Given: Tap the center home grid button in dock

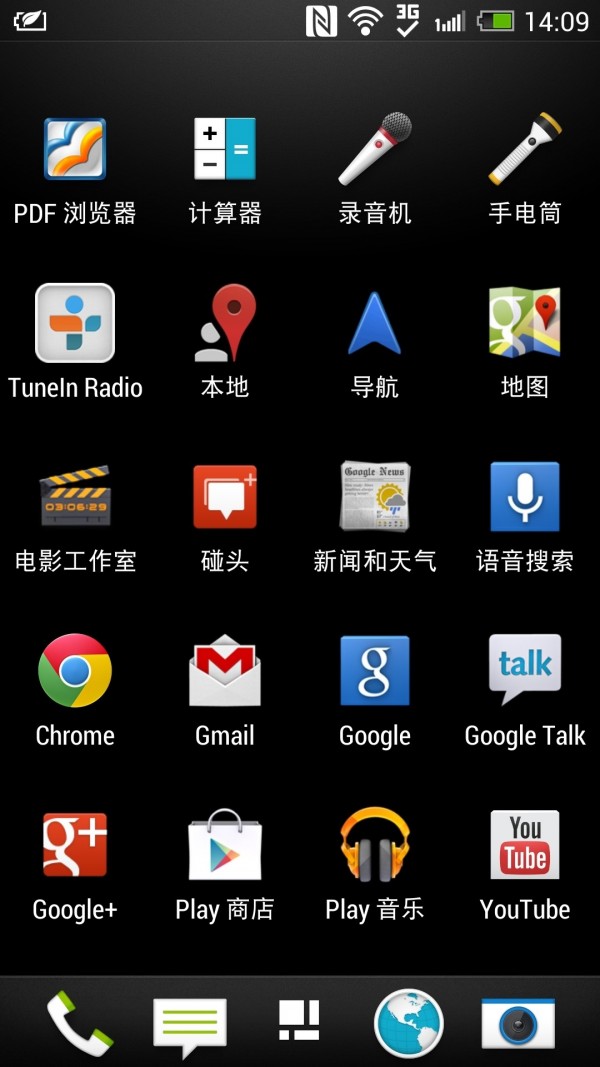Looking at the screenshot, I should point(299,1020).
